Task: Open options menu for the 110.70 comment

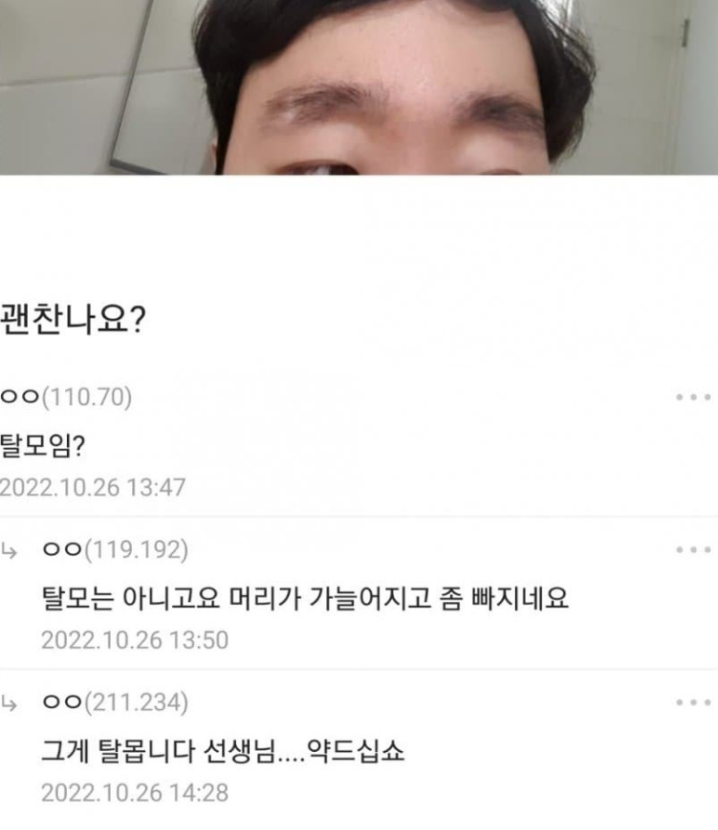Action: tap(693, 398)
